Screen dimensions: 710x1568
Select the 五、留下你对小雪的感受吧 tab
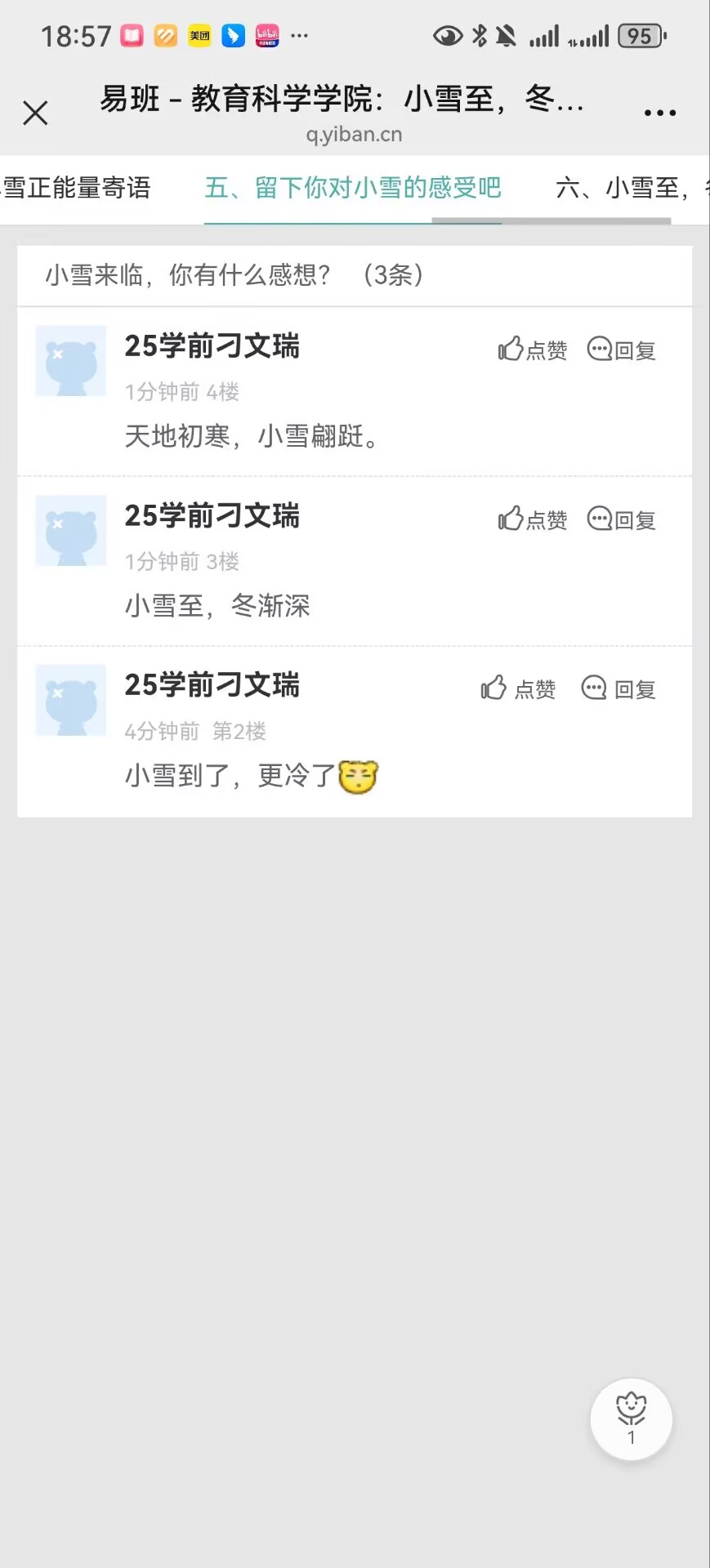pos(352,188)
